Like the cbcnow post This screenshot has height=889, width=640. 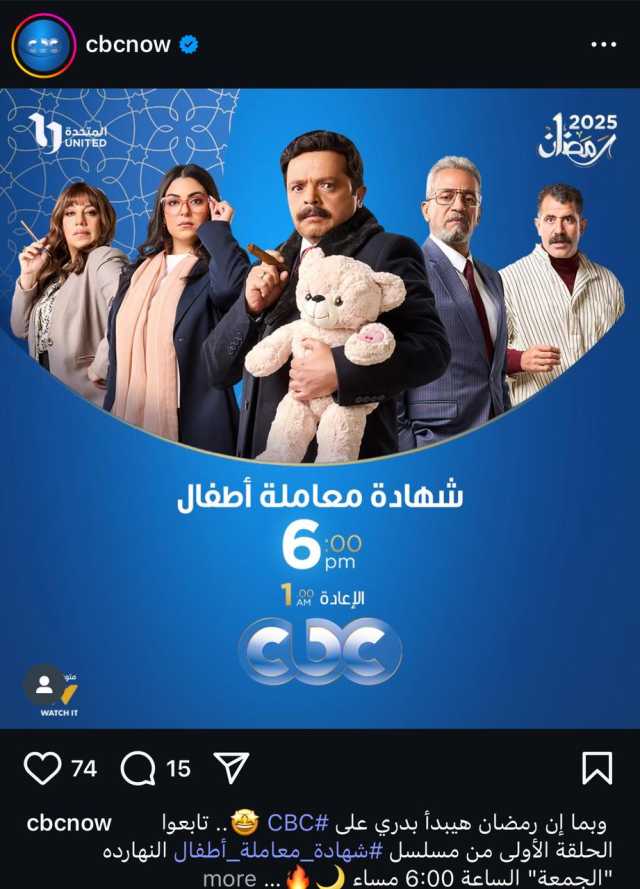[x=42, y=768]
